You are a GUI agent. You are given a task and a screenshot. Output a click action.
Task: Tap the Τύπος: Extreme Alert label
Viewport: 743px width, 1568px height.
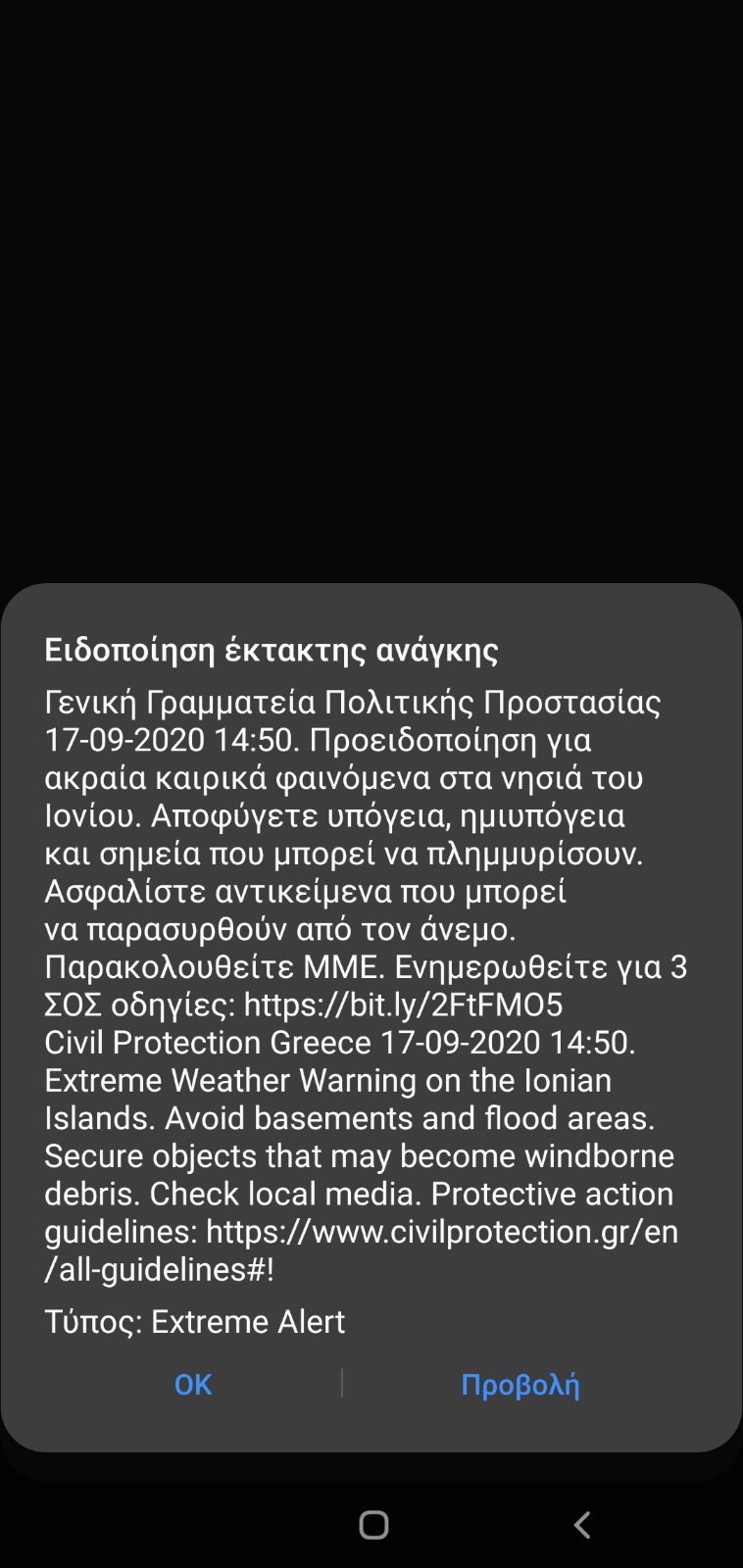tap(195, 1321)
